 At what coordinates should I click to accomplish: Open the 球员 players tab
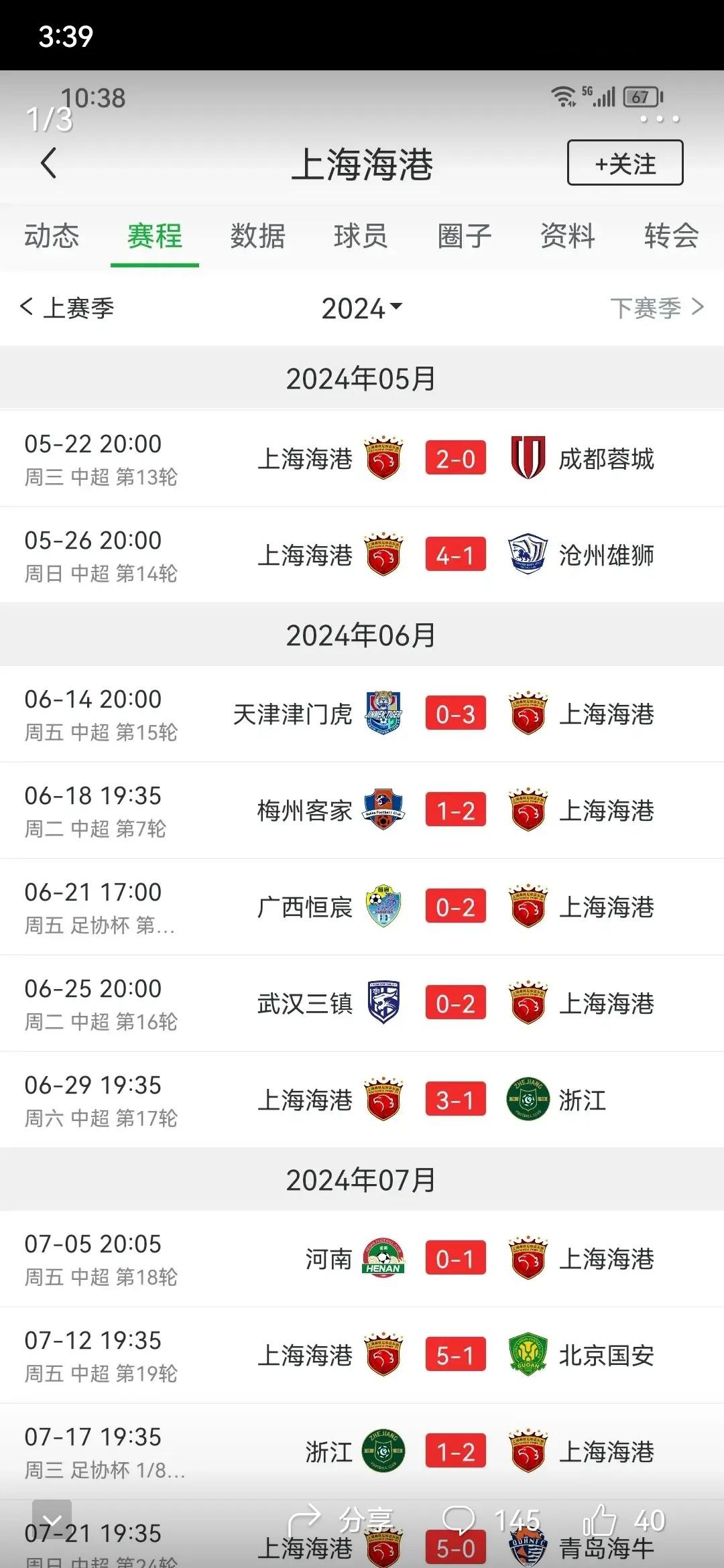point(361,236)
